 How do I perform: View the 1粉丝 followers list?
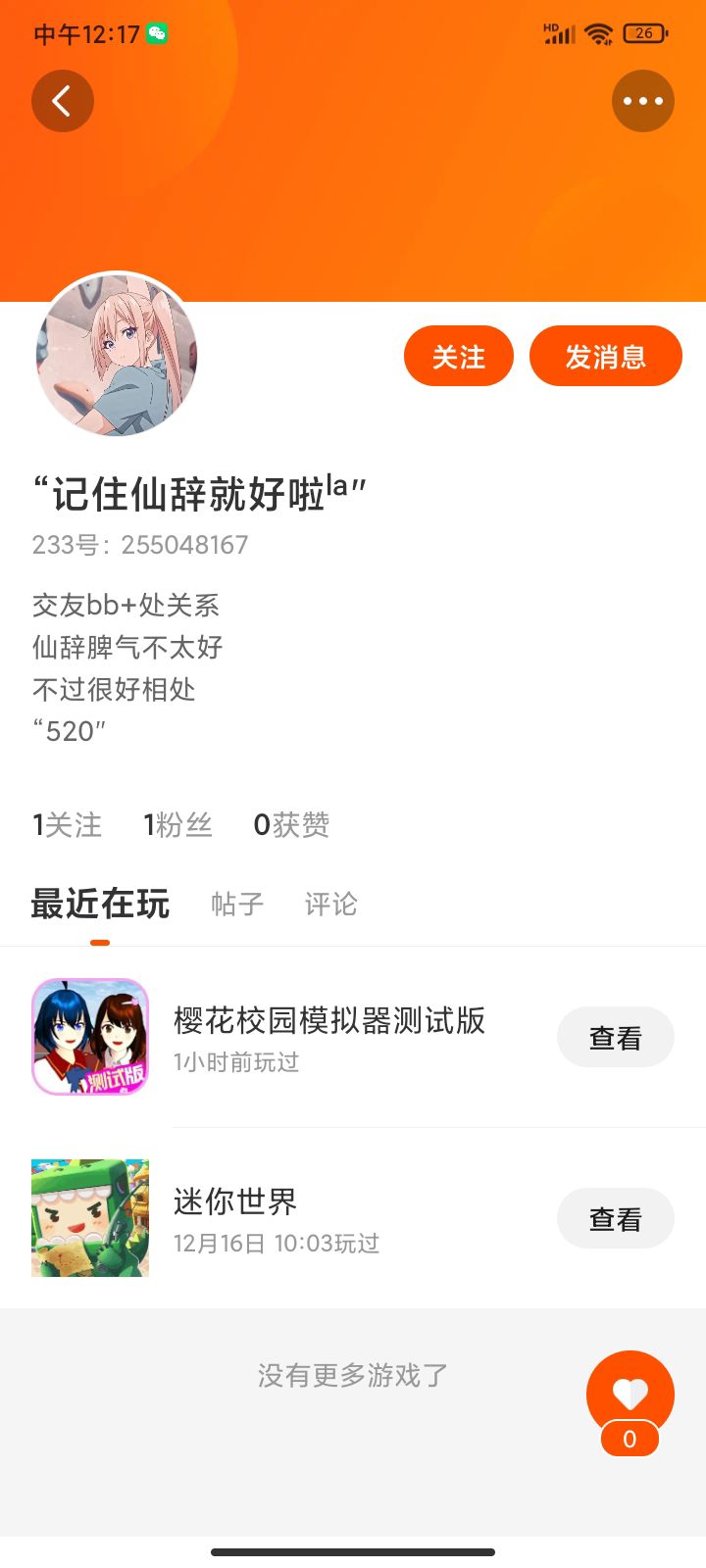(177, 825)
